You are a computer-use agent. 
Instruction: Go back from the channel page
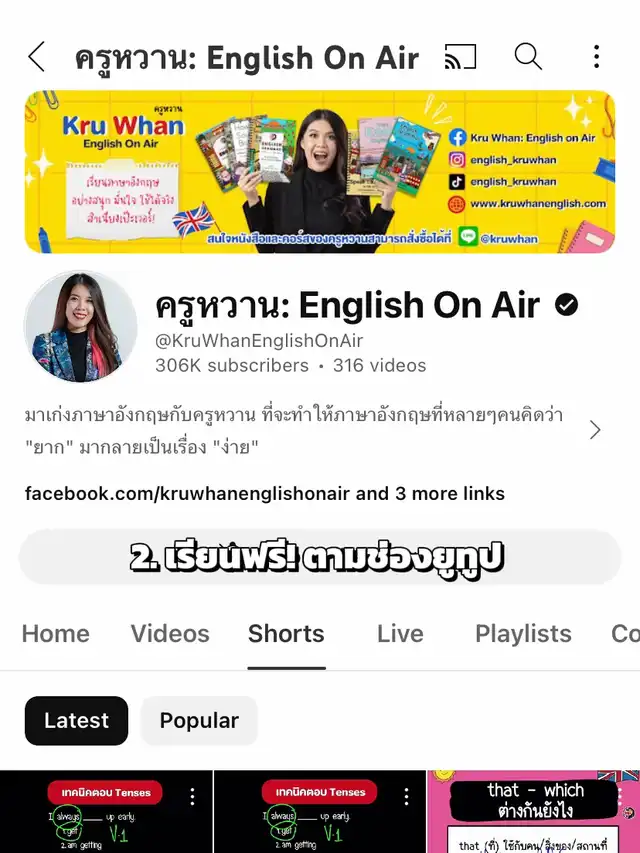click(x=36, y=57)
